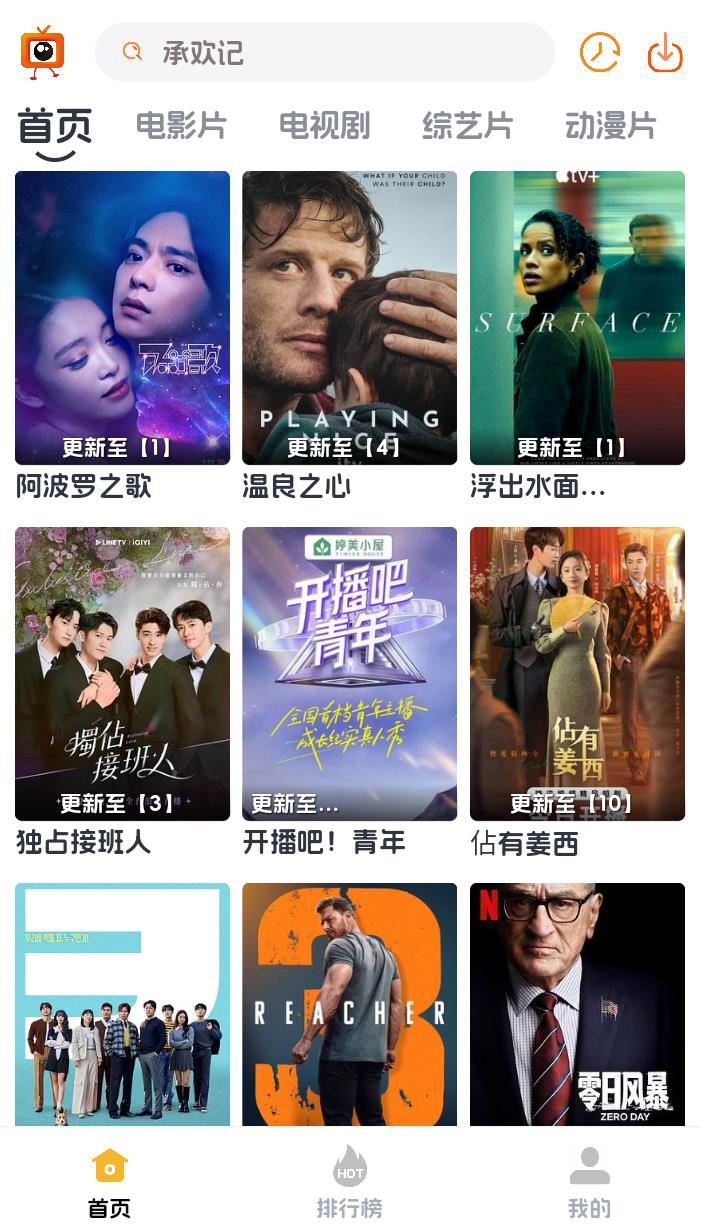Open the downloads icon
This screenshot has width=701, height=1224.
(x=665, y=52)
